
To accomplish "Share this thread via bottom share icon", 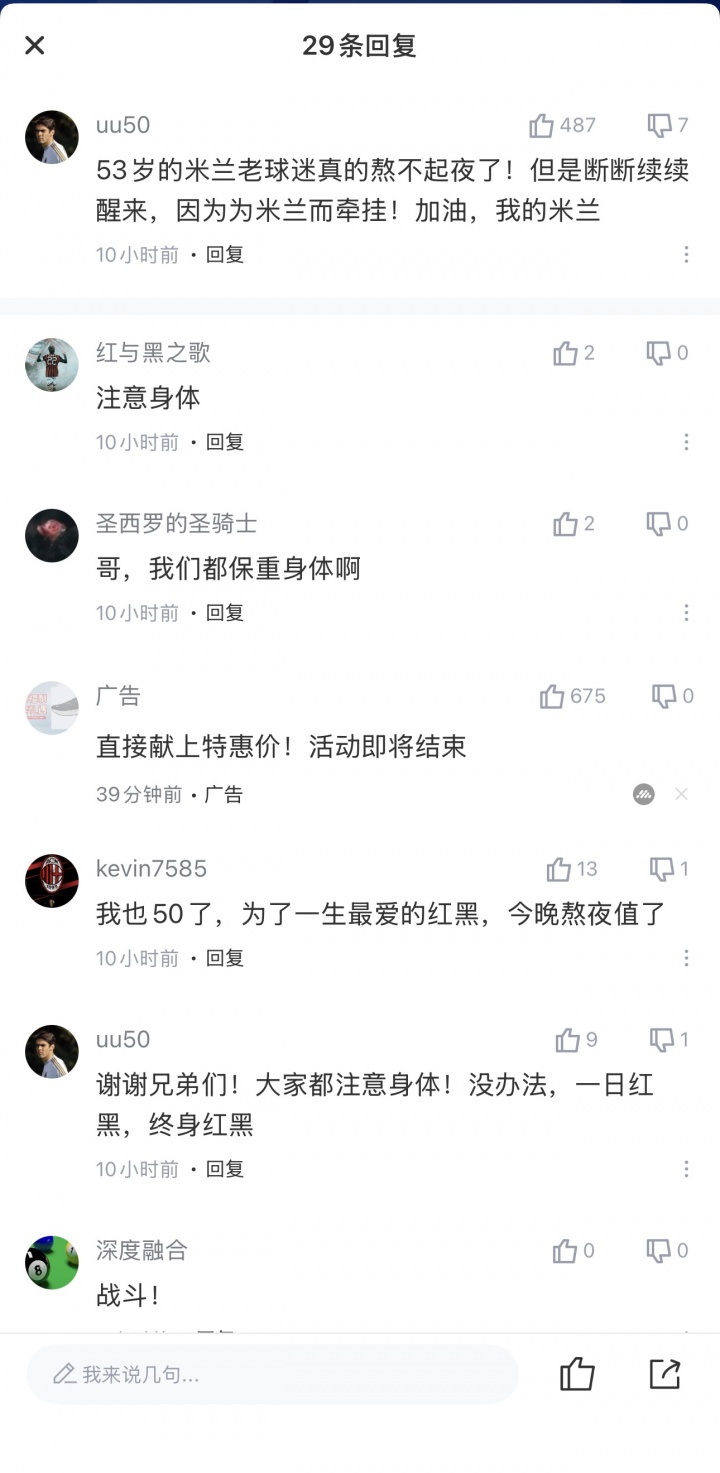I will point(665,1374).
